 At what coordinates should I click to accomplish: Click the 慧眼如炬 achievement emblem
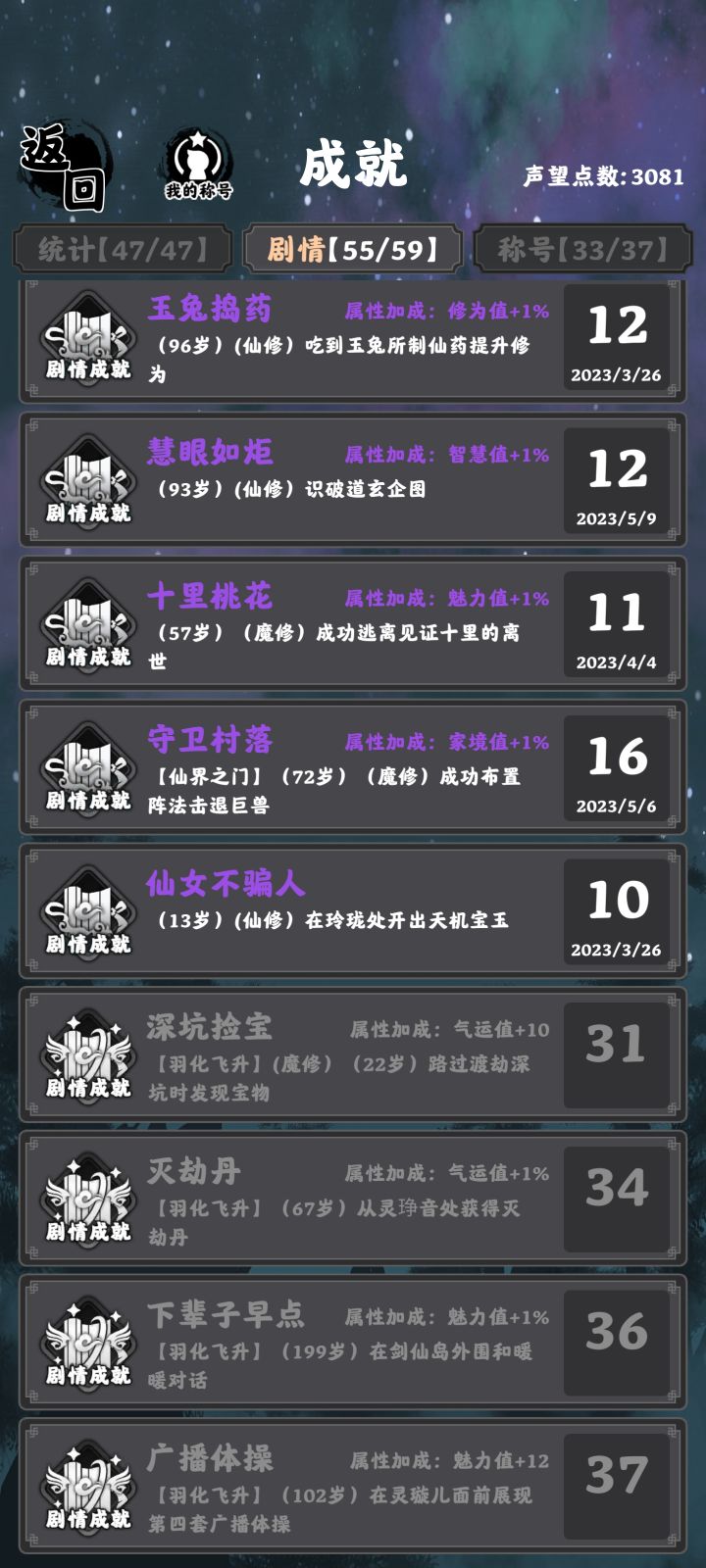[x=86, y=479]
